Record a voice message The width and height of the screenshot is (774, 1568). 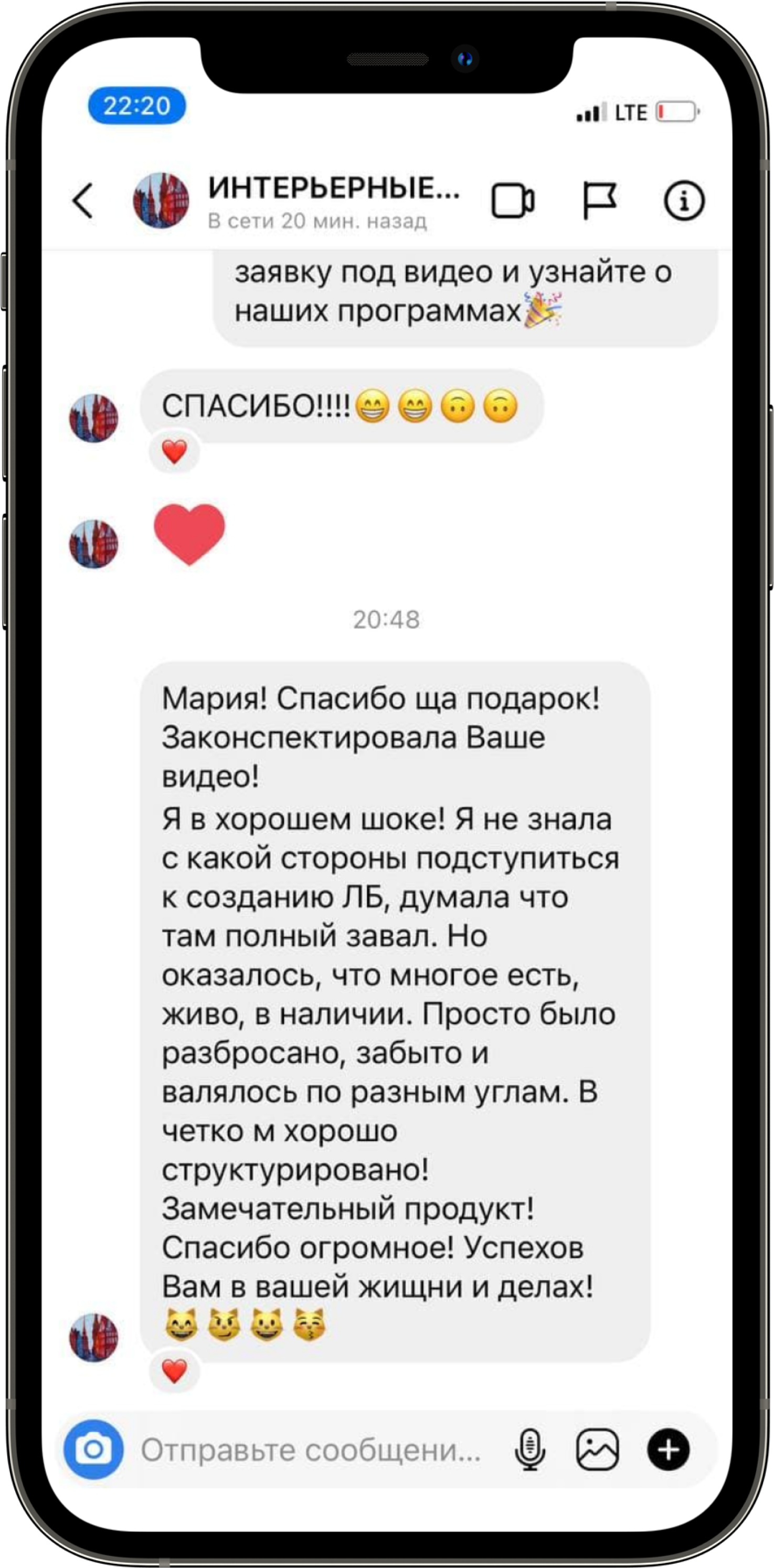click(529, 1450)
